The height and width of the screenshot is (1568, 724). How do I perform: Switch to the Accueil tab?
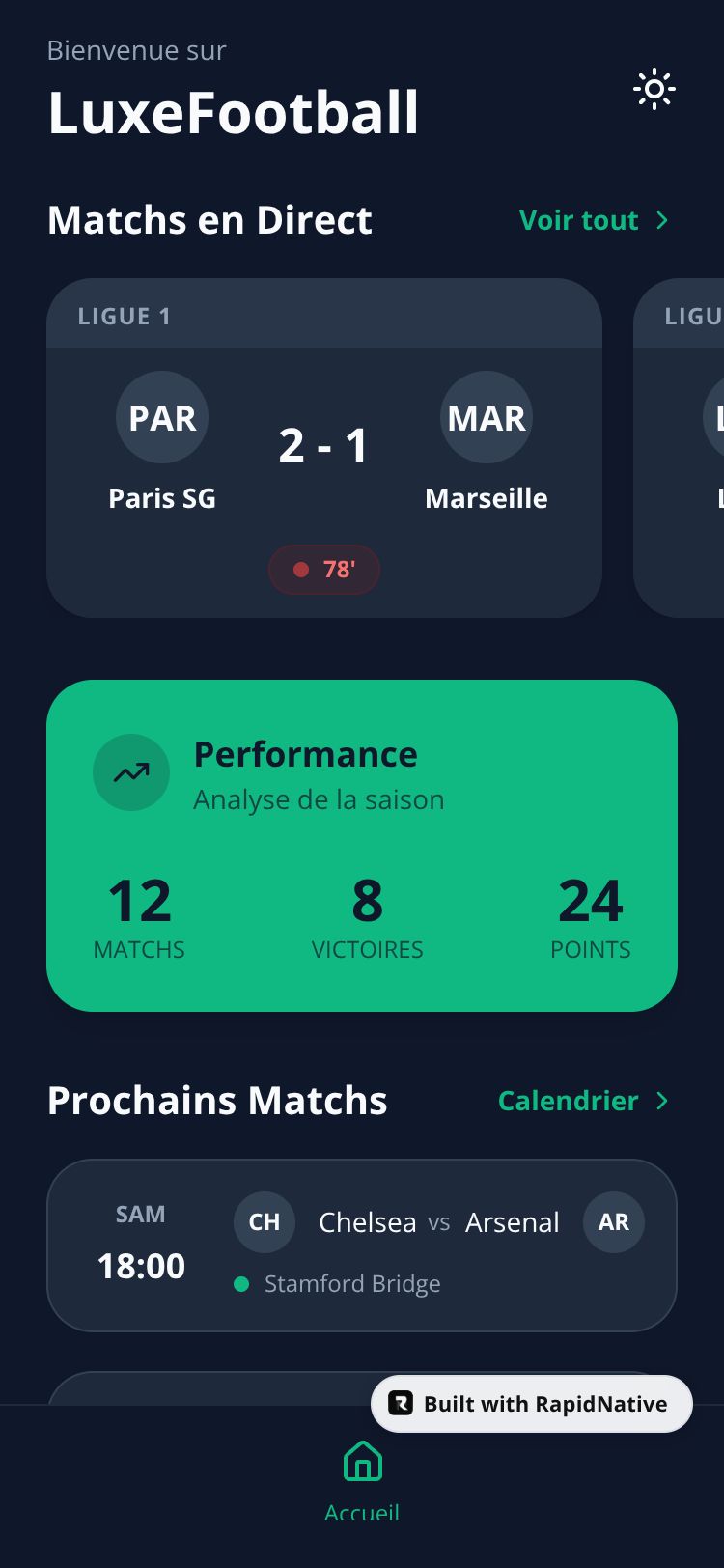(x=362, y=1477)
